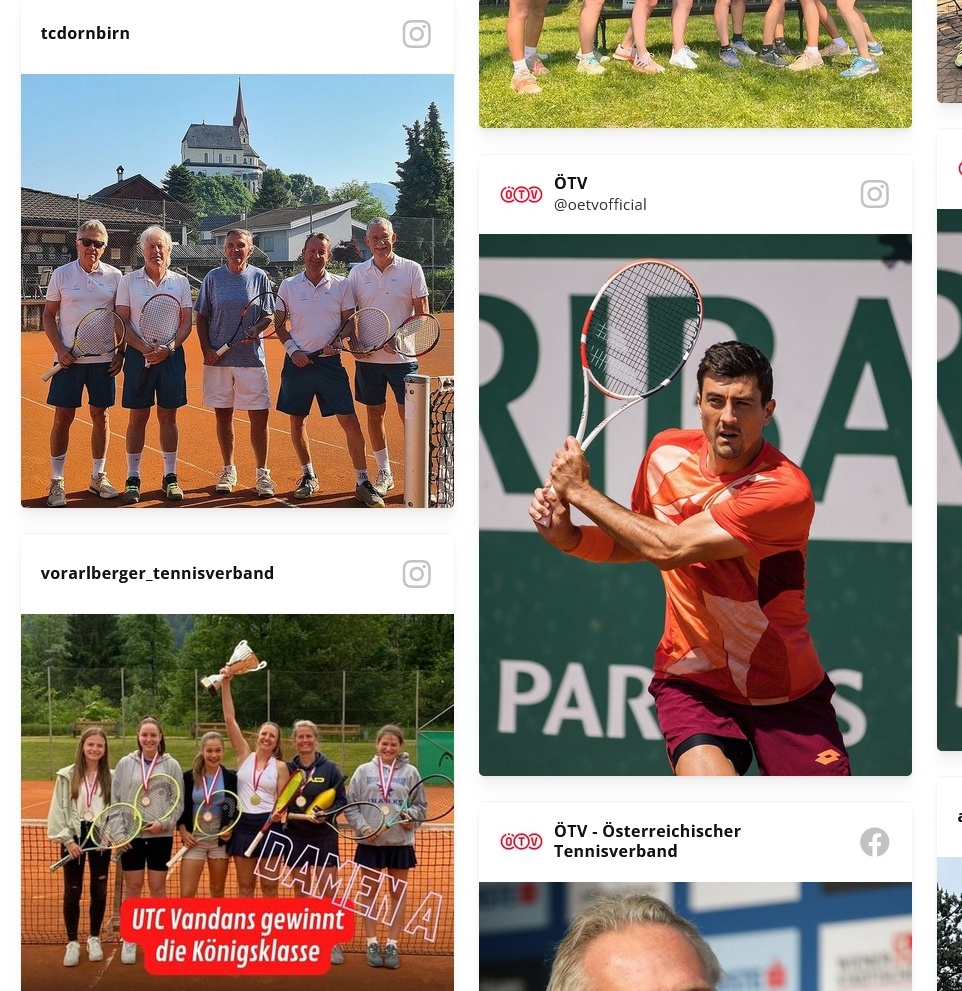Viewport: 962px width, 991px height.
Task: Open UTC Vandans Königsklasse post image
Action: pyautogui.click(x=237, y=802)
